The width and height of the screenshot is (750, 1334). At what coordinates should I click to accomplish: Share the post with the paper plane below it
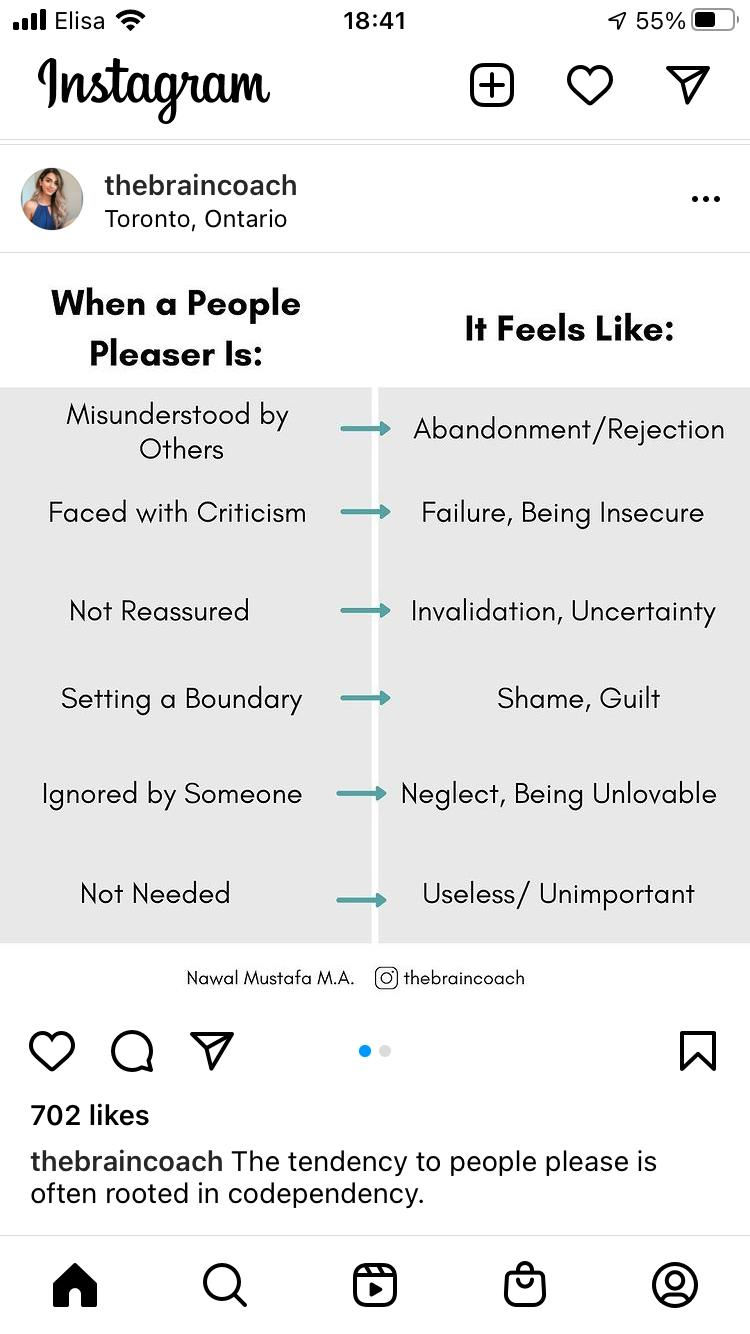211,1050
